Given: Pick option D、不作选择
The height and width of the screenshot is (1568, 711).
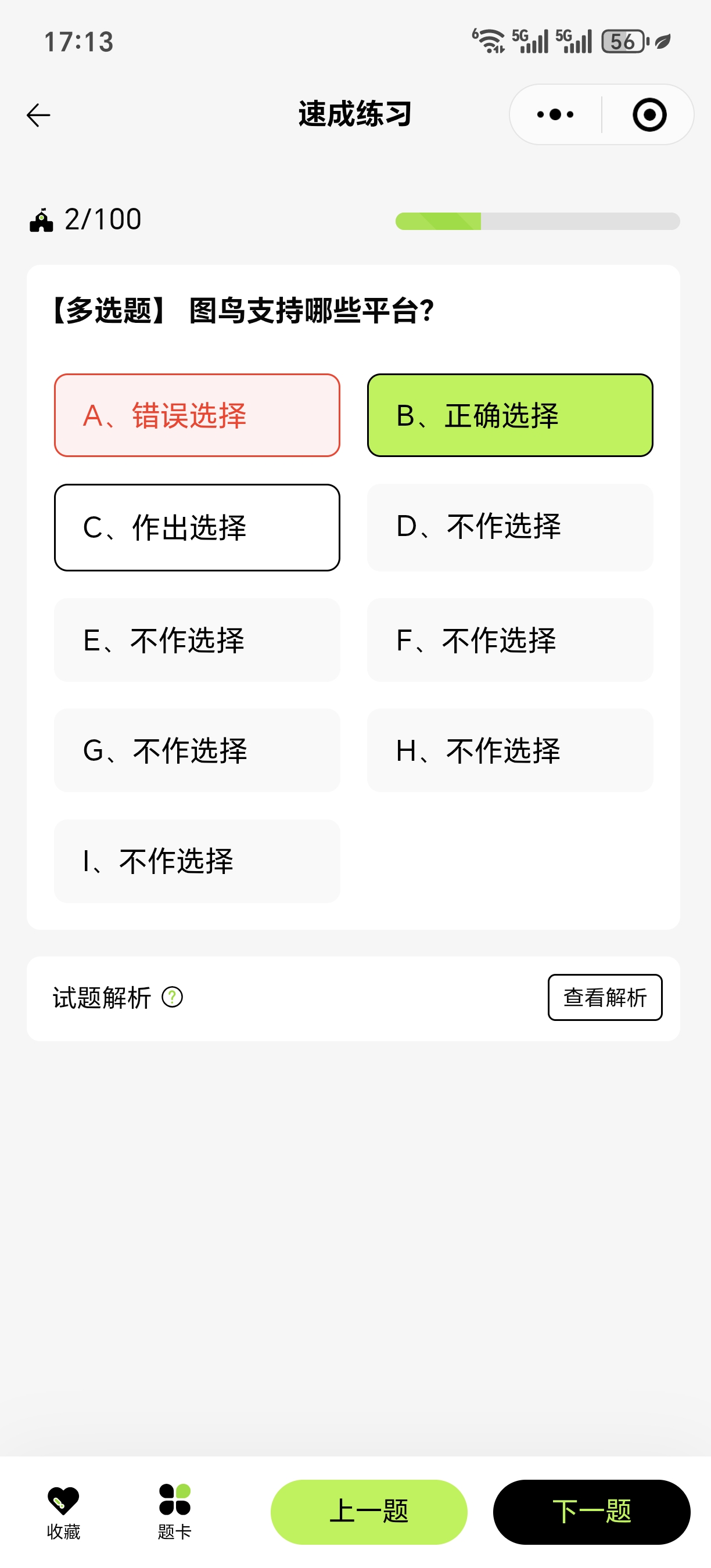Looking at the screenshot, I should tap(510, 527).
